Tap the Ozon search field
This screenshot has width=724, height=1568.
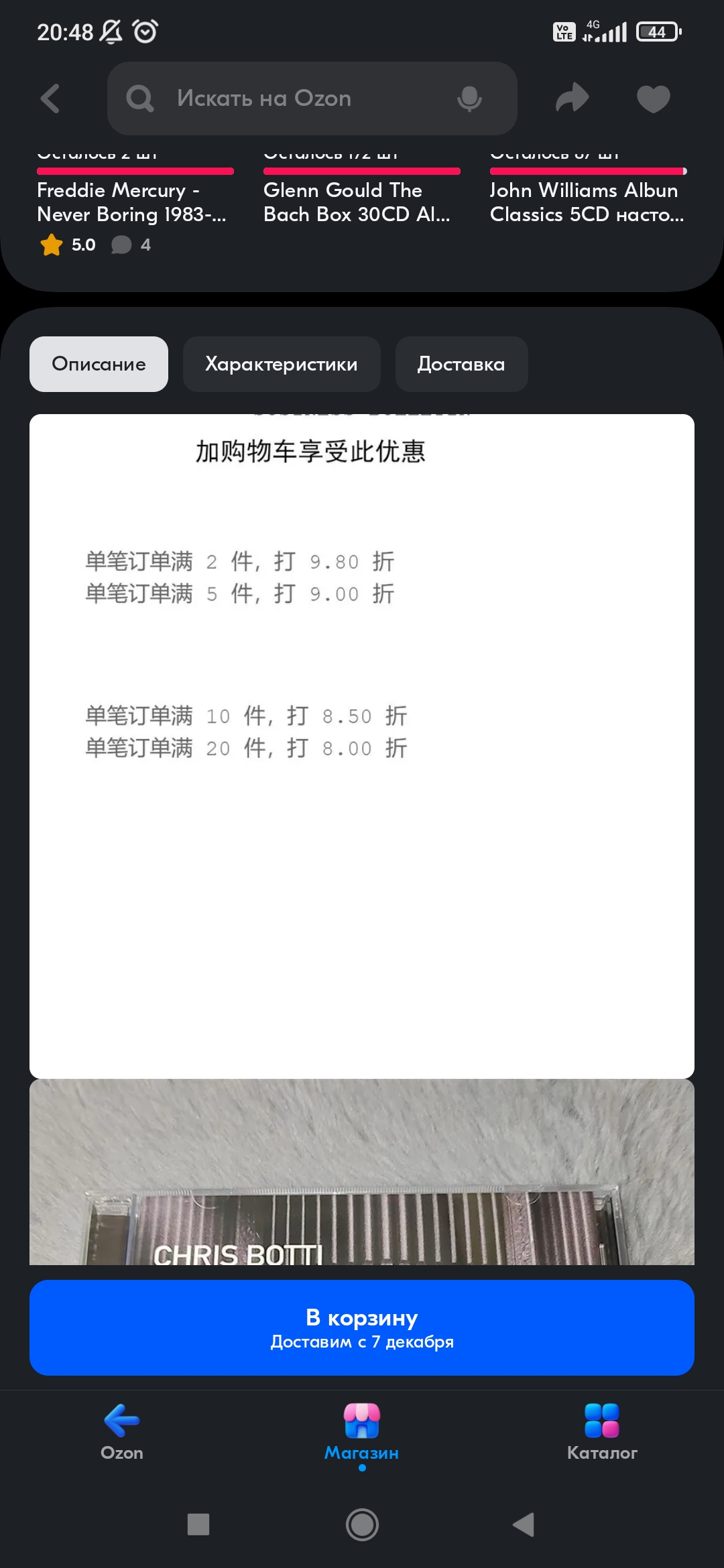[312, 99]
